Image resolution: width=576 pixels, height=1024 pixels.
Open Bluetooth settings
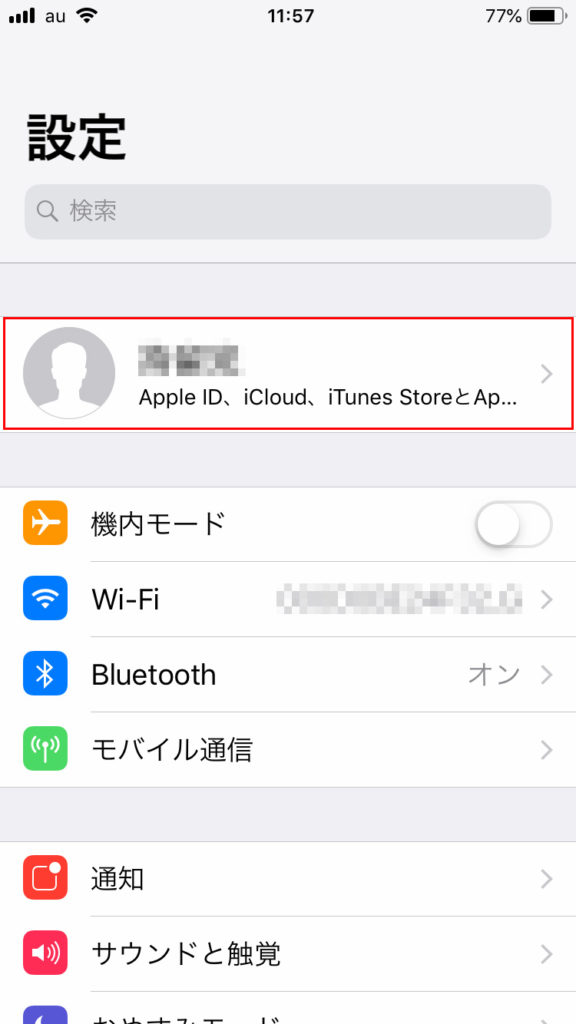pos(288,675)
